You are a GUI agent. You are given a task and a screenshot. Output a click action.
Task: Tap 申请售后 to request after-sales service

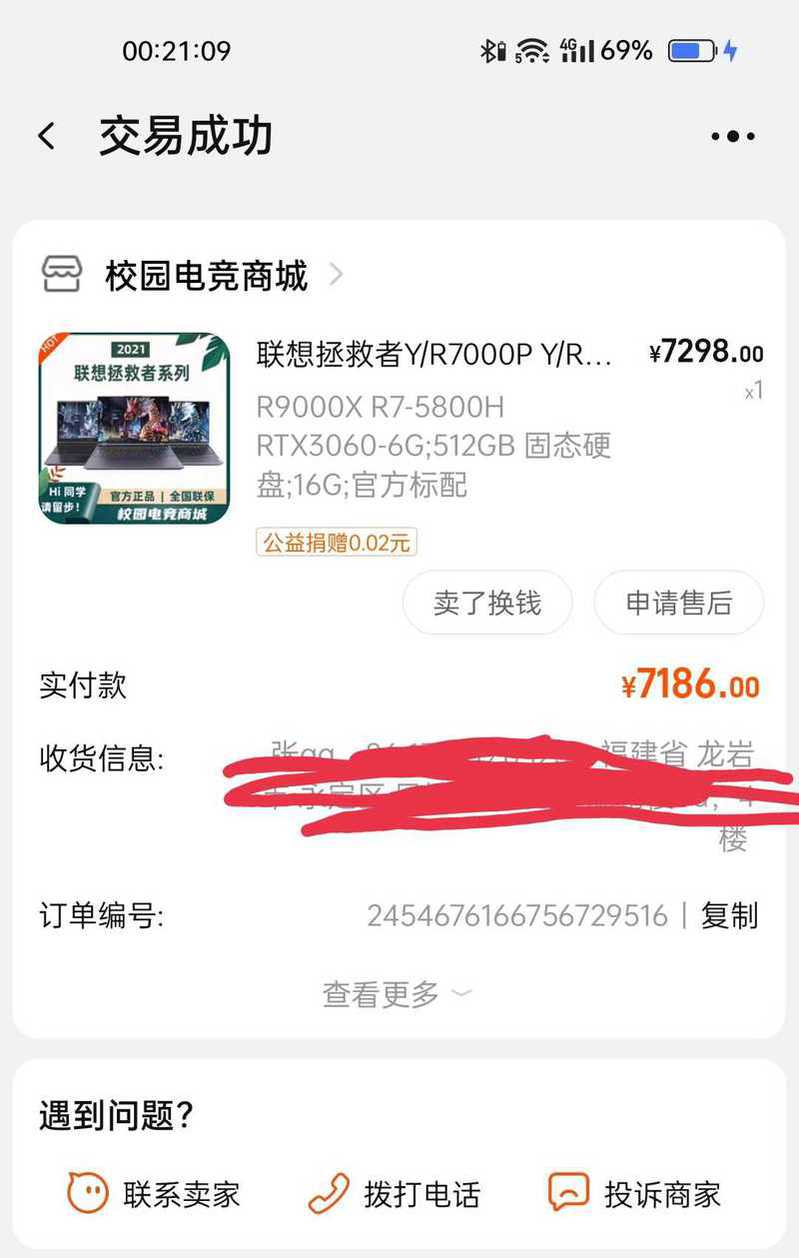click(x=678, y=603)
